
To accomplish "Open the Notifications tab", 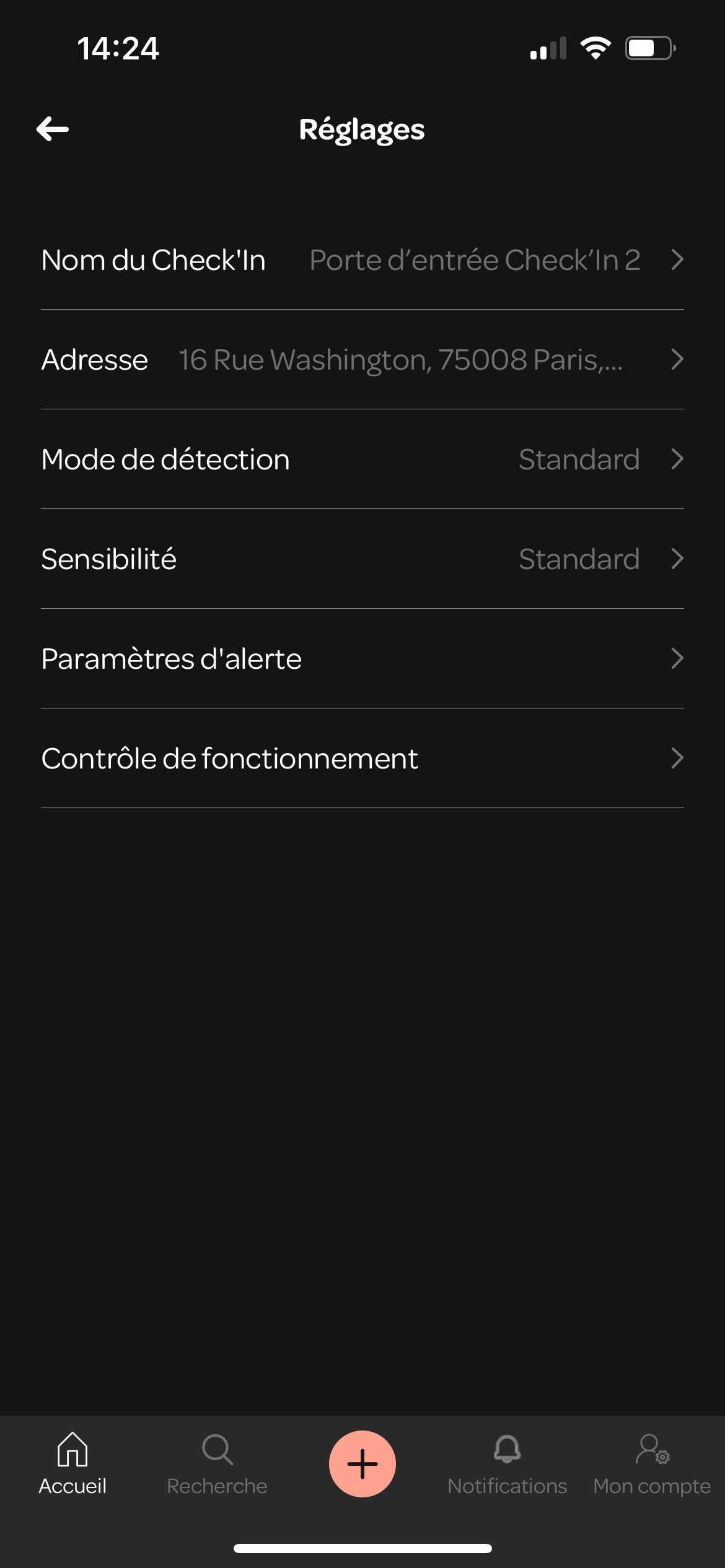I will [x=507, y=1464].
